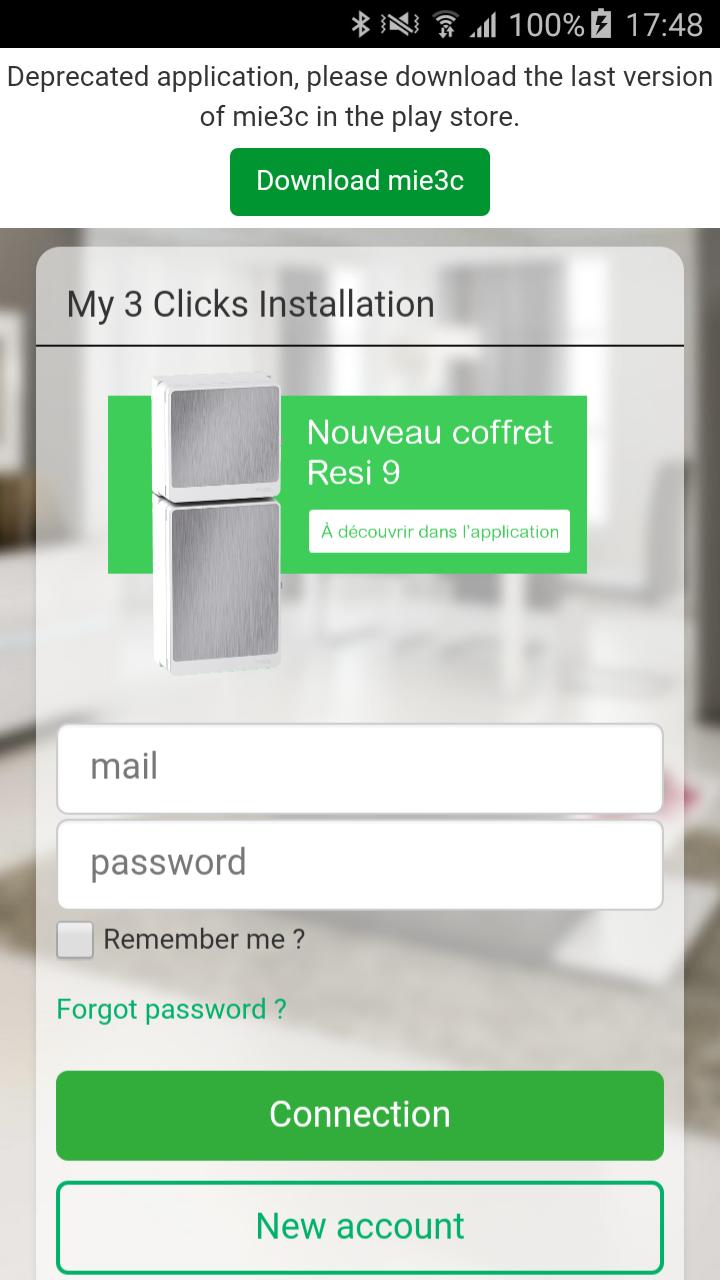The image size is (720, 1280).
Task: Open the À découvrir dans l'application banner button
Action: pyautogui.click(x=439, y=531)
